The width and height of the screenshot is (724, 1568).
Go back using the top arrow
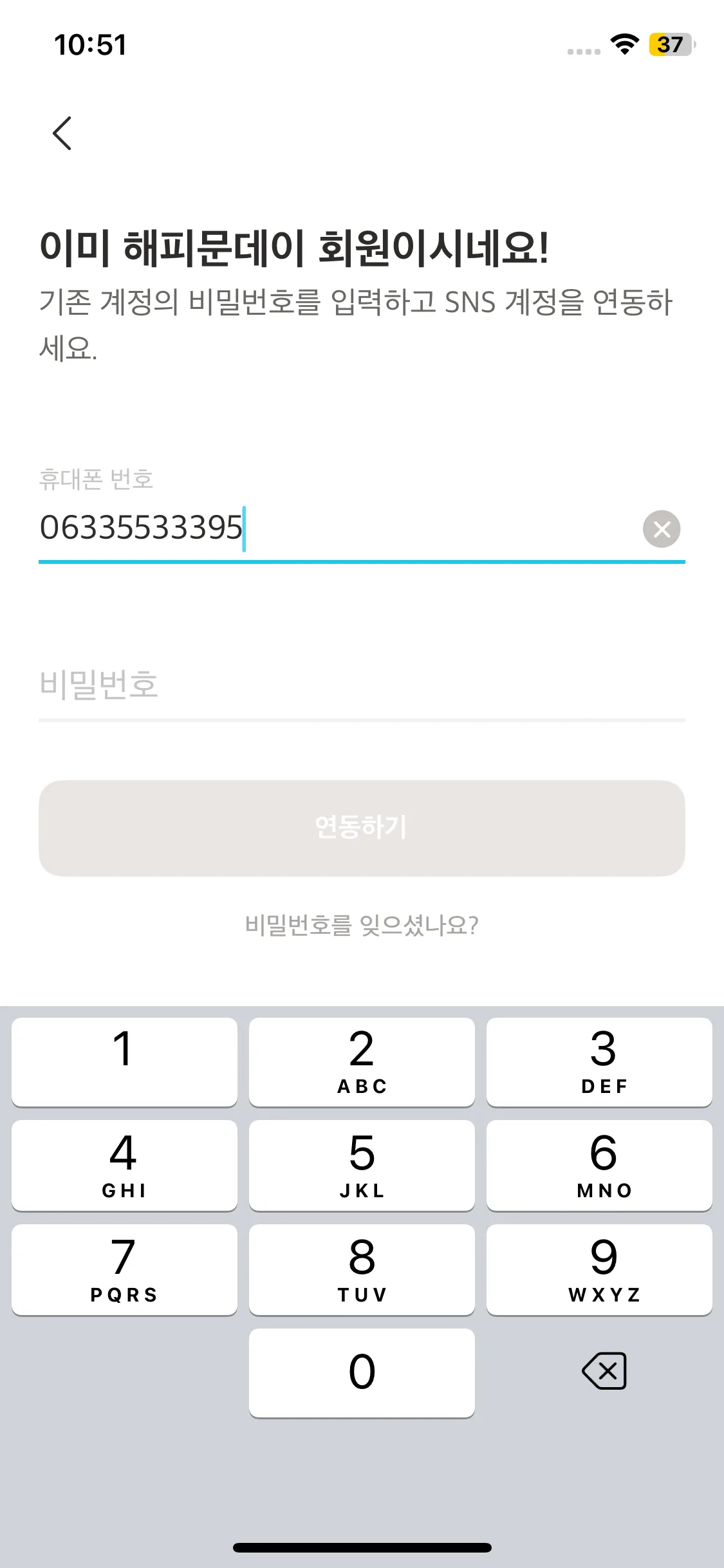click(x=62, y=133)
